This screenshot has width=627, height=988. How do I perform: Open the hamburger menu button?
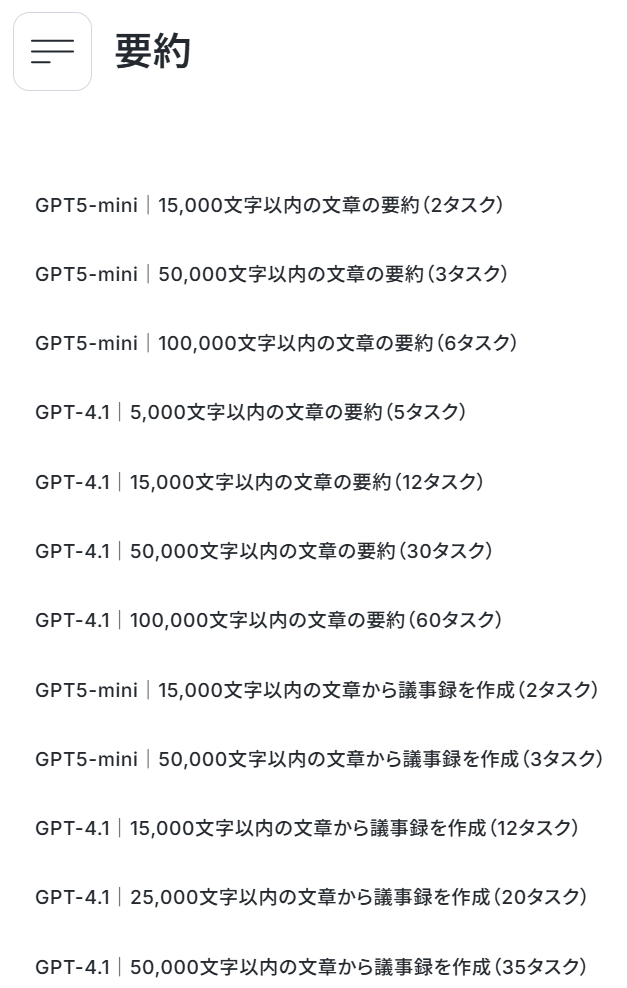(52, 51)
